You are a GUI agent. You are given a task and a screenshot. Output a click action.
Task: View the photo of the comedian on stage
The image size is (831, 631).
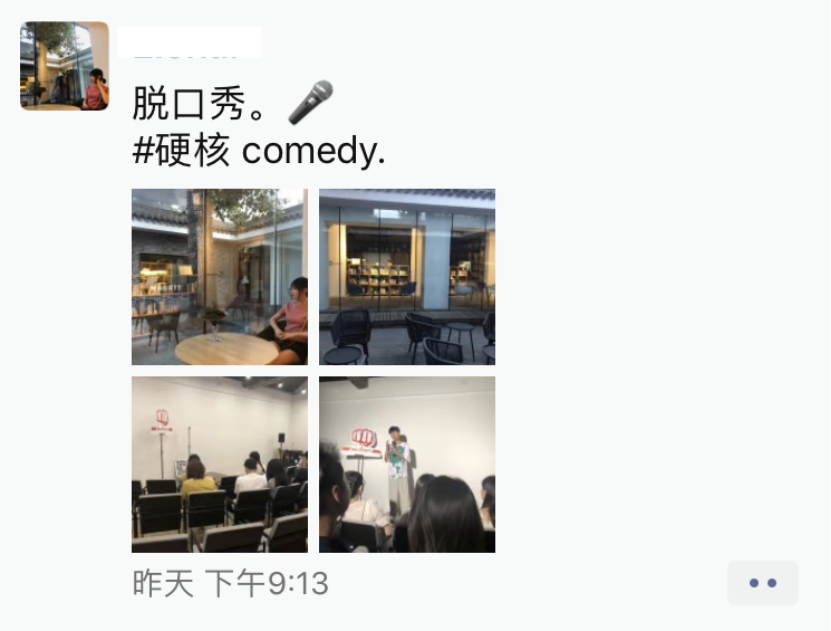[407, 464]
